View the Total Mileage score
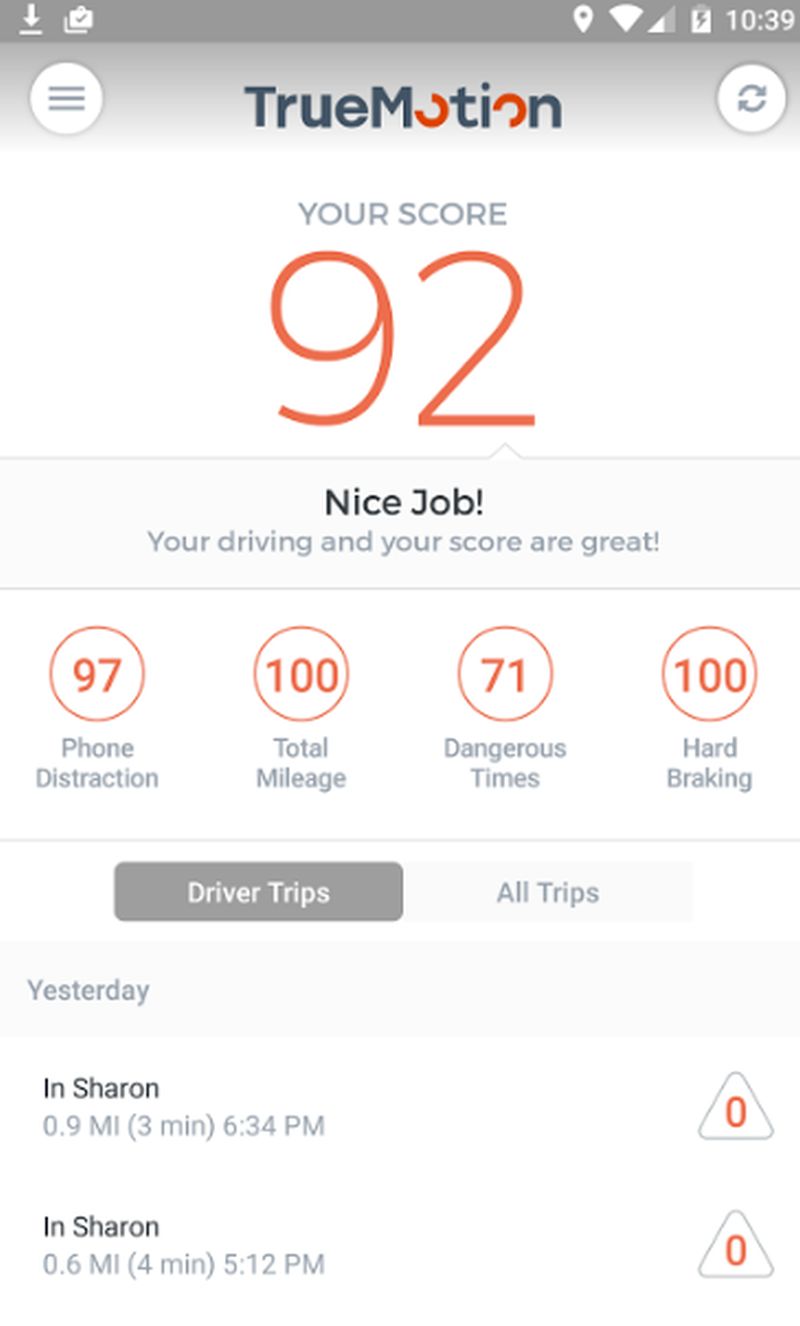 (x=301, y=709)
